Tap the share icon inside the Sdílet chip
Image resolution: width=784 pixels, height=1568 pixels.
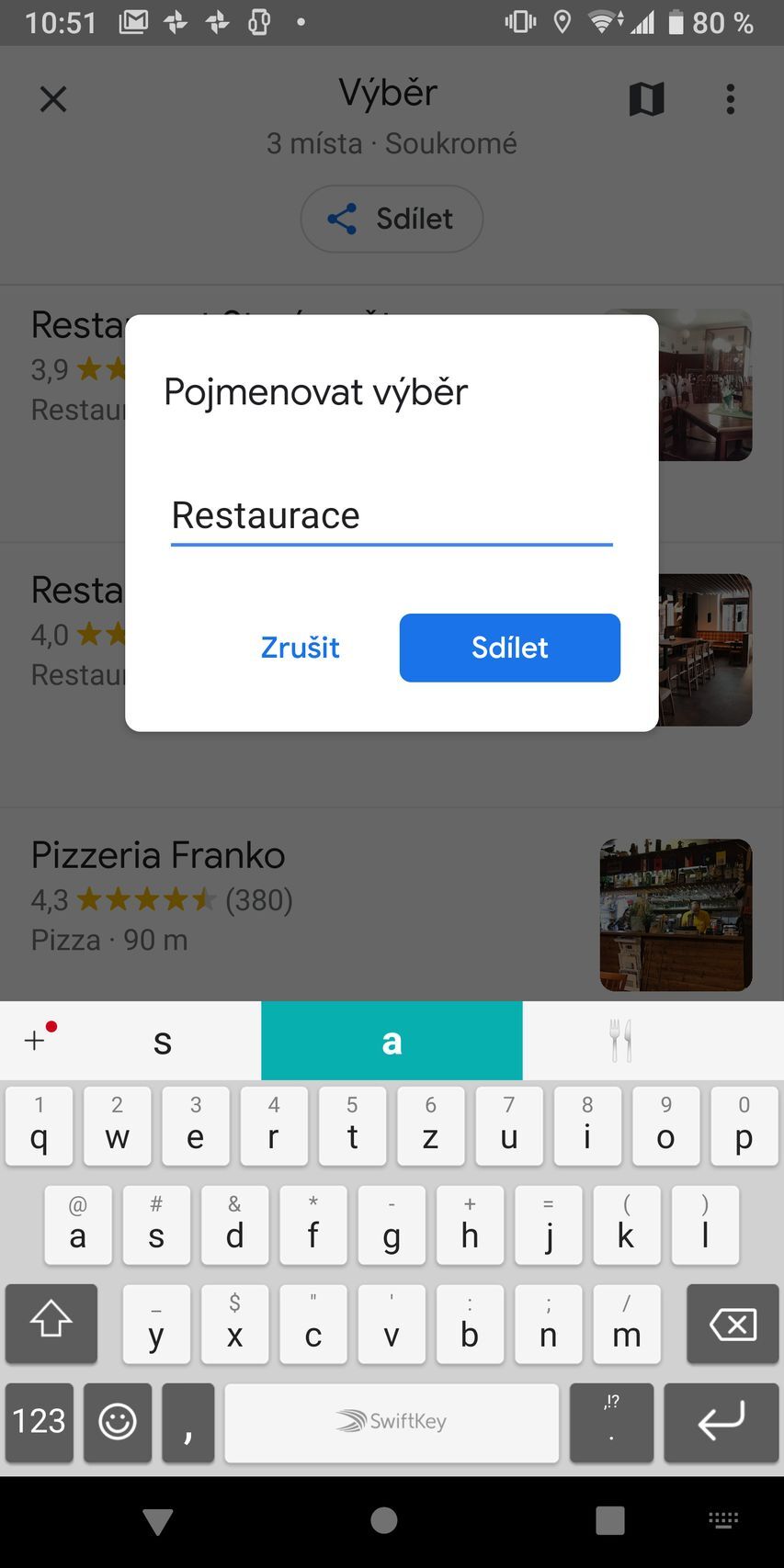(x=342, y=219)
